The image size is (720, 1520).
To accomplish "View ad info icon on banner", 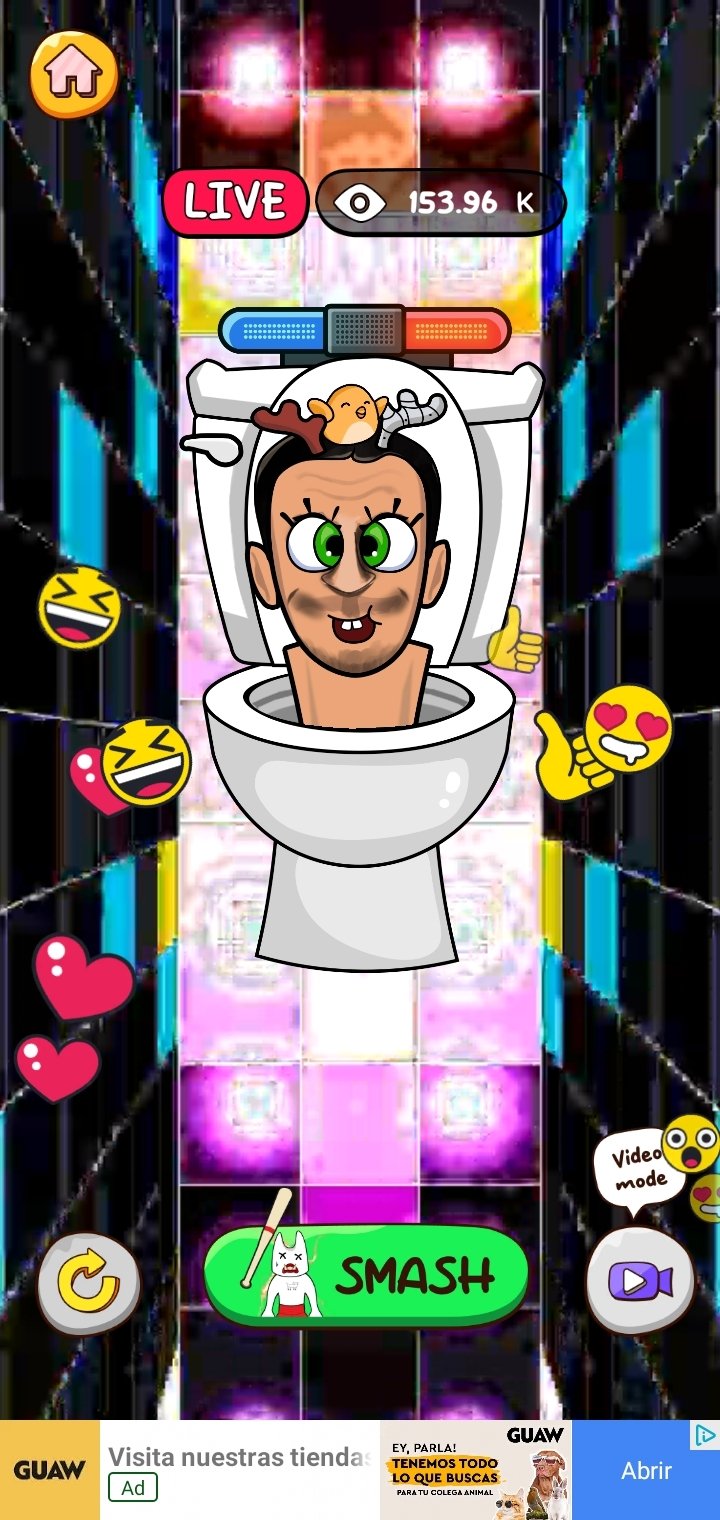I will point(705,1436).
